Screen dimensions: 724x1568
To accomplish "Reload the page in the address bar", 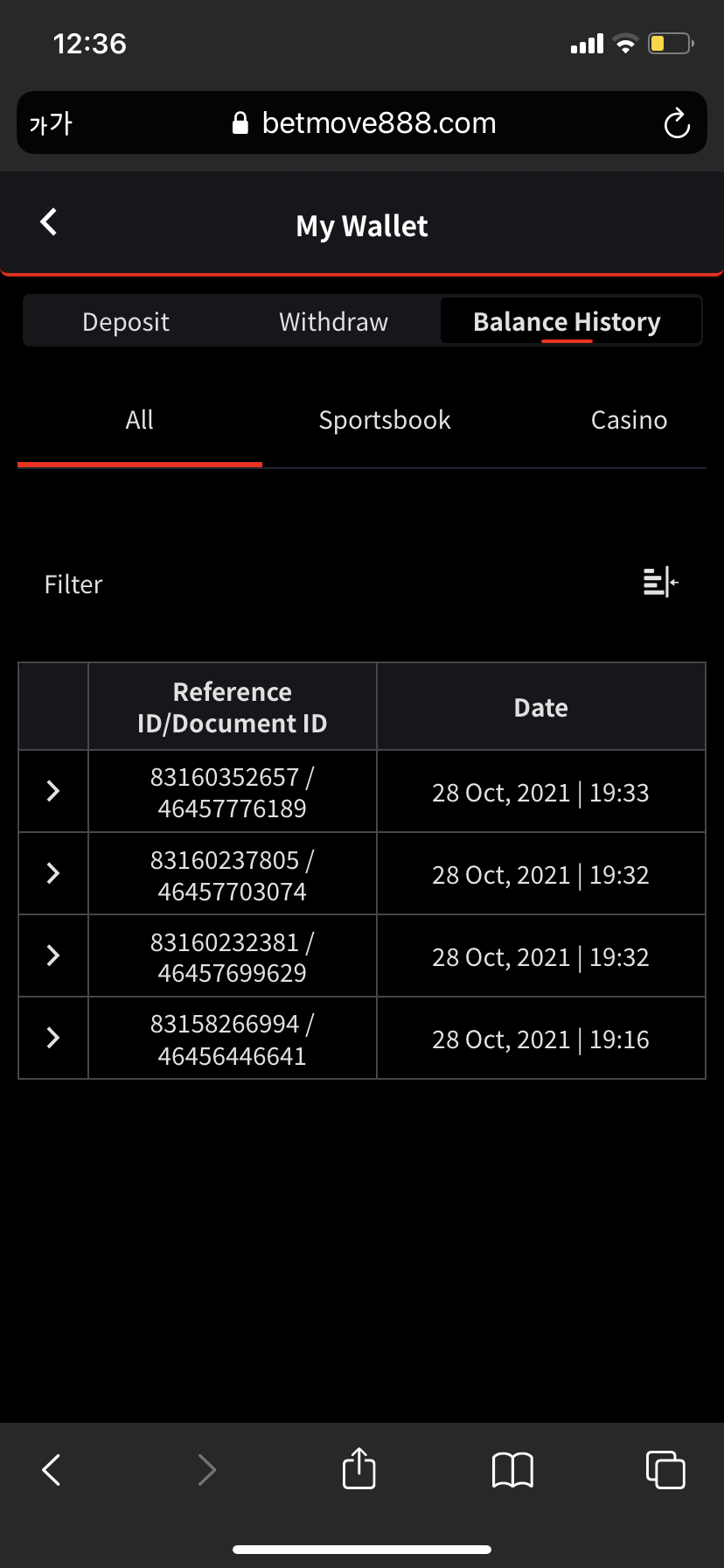I will [x=677, y=123].
